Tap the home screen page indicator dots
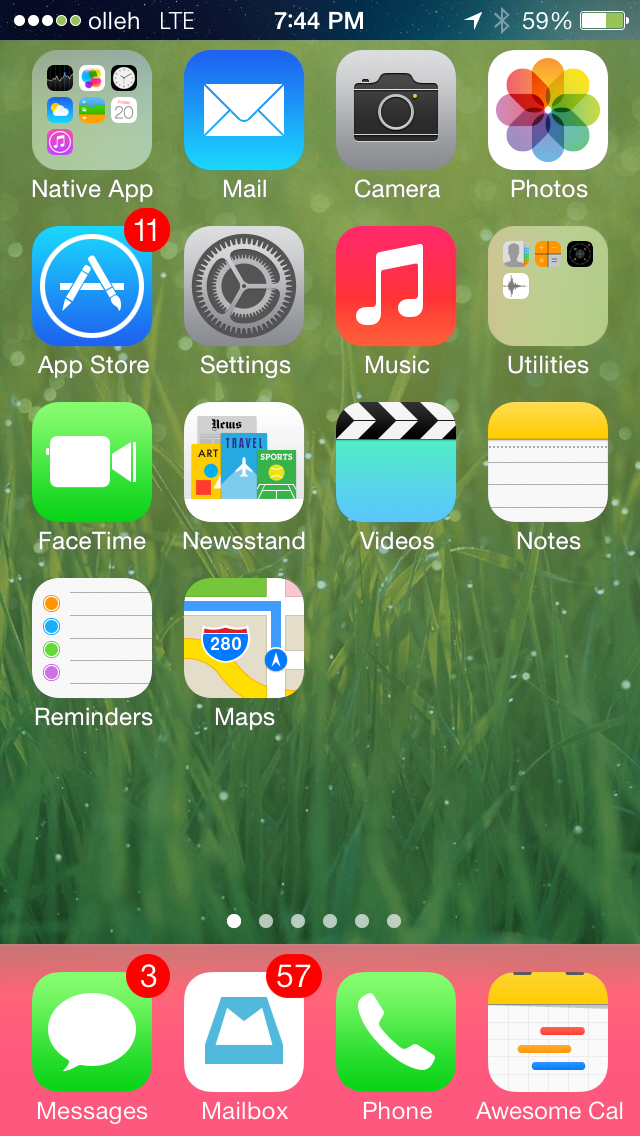This screenshot has height=1136, width=640. [x=314, y=921]
